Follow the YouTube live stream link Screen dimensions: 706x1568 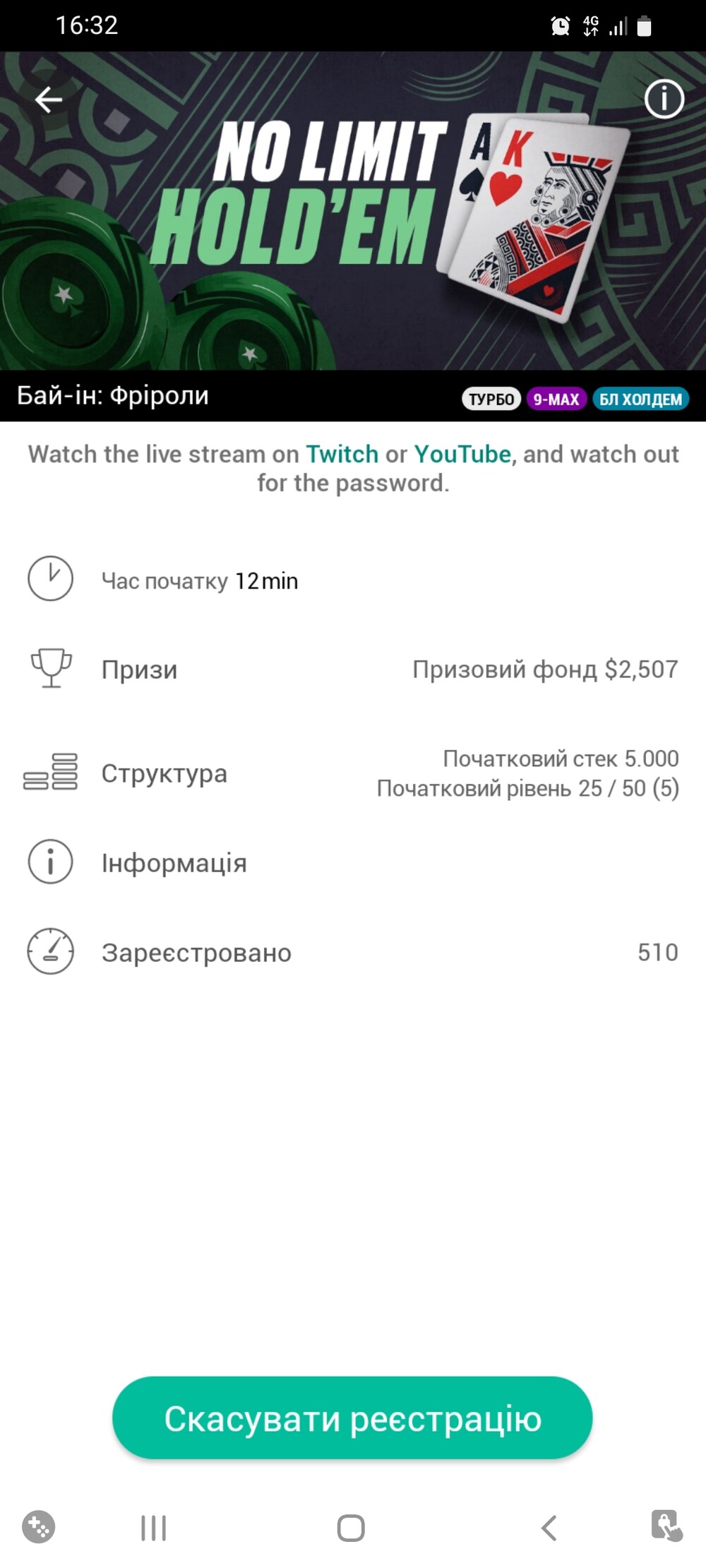[x=462, y=454]
